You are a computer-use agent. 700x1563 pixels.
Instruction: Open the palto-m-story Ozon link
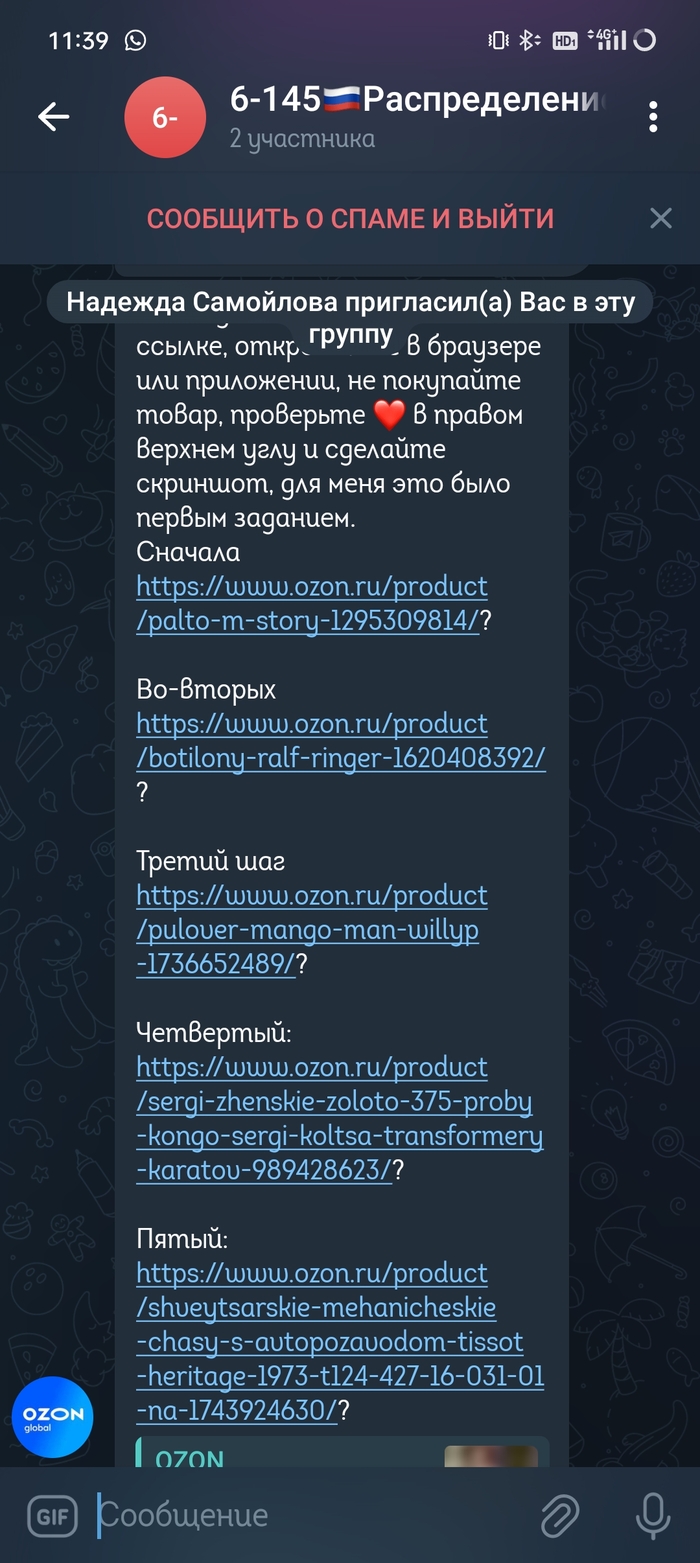tap(311, 603)
